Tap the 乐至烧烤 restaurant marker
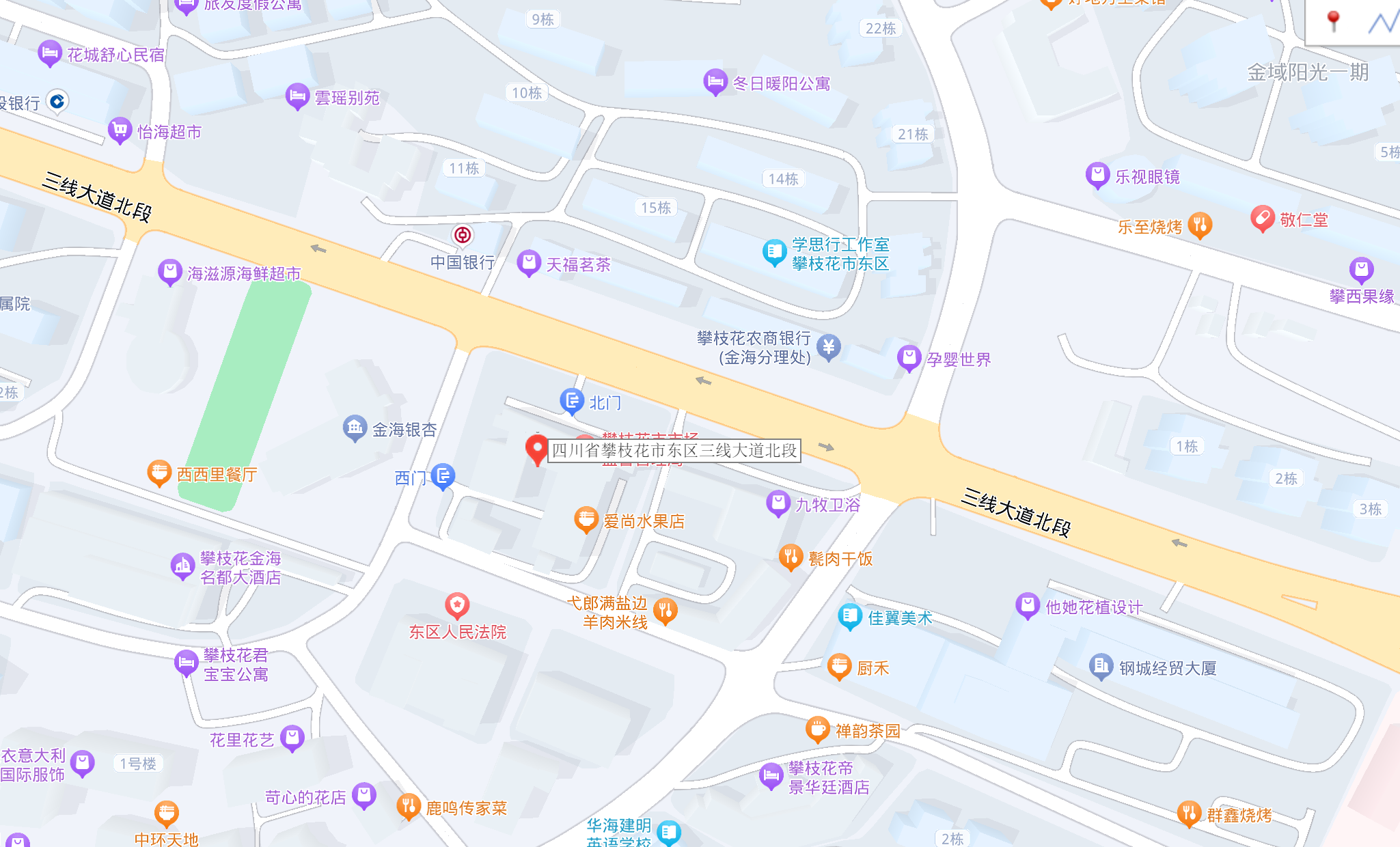This screenshot has height=847, width=1400. (x=1200, y=225)
